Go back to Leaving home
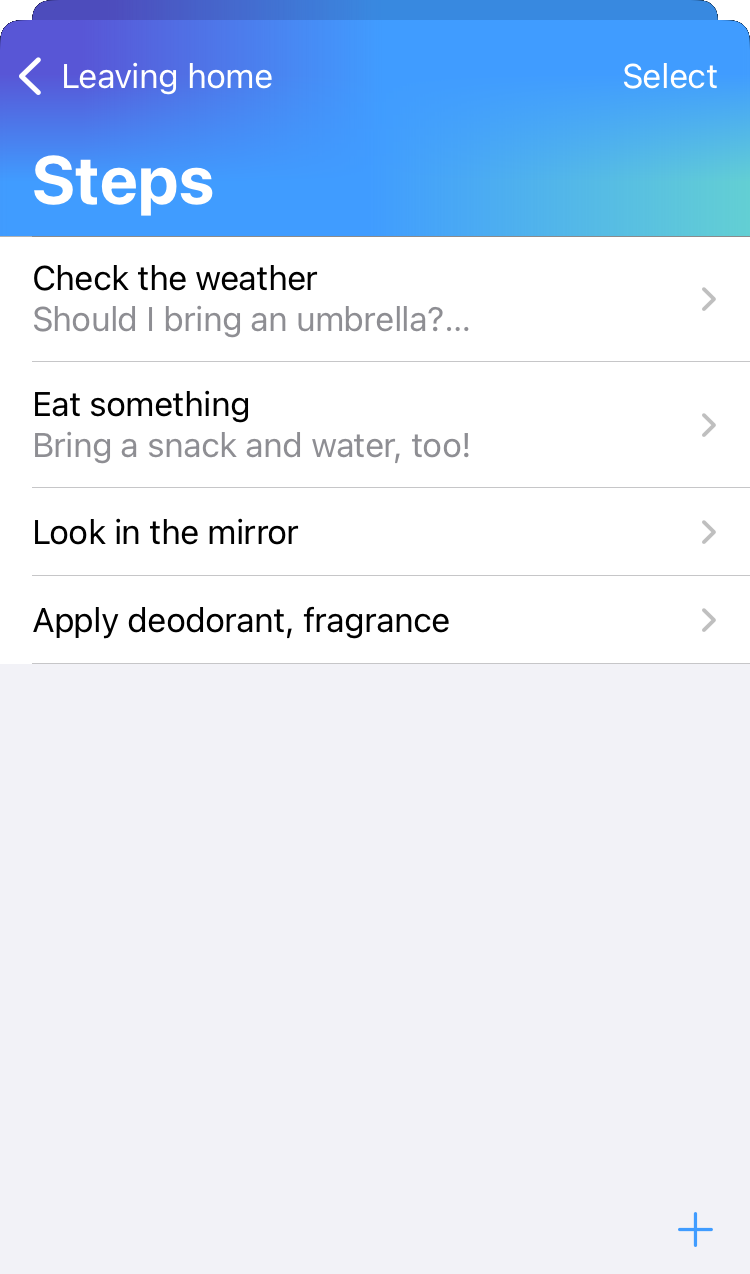Image resolution: width=750 pixels, height=1274 pixels. pos(145,77)
